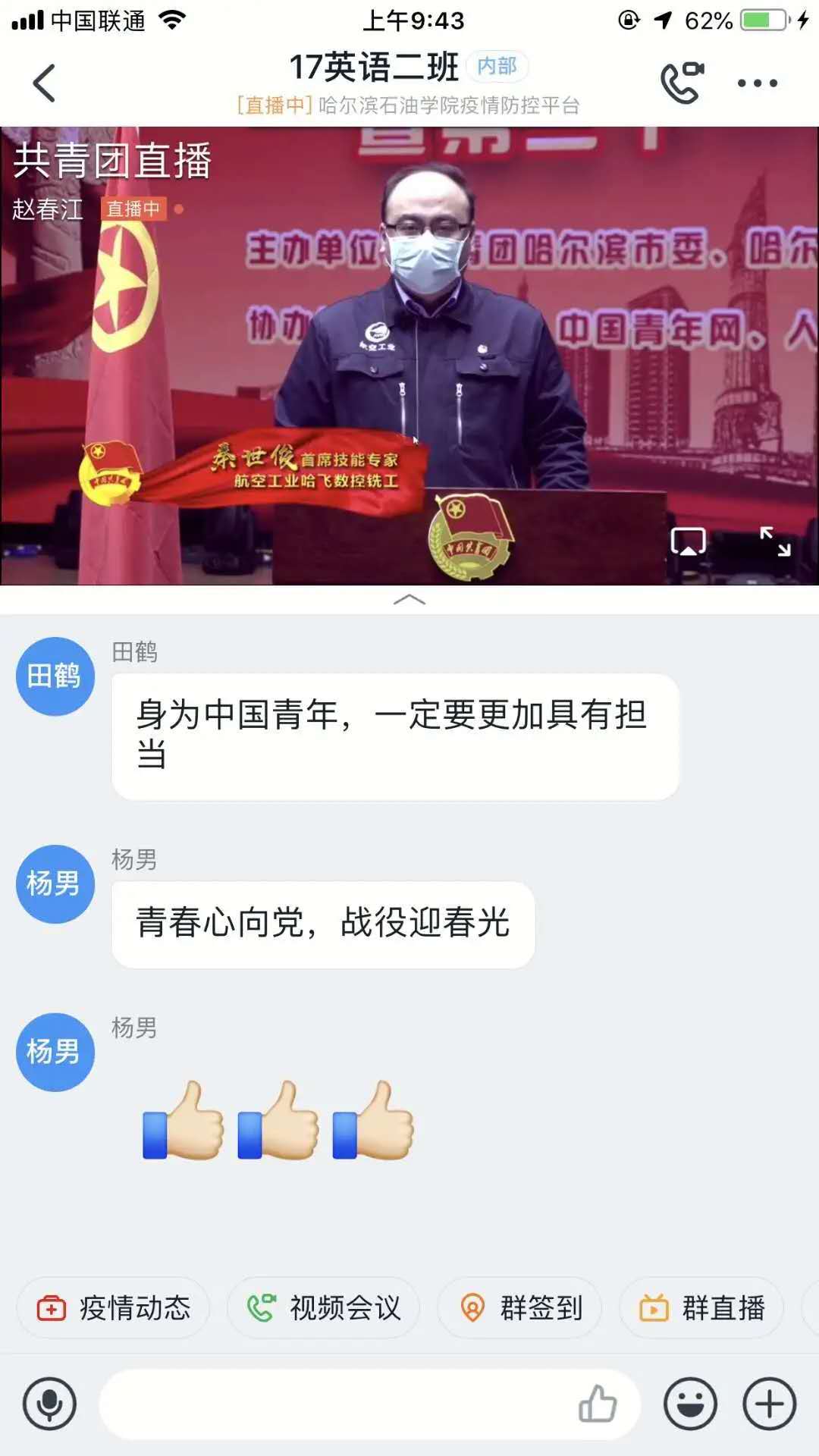Start a 视频会议 video meeting

324,1308
